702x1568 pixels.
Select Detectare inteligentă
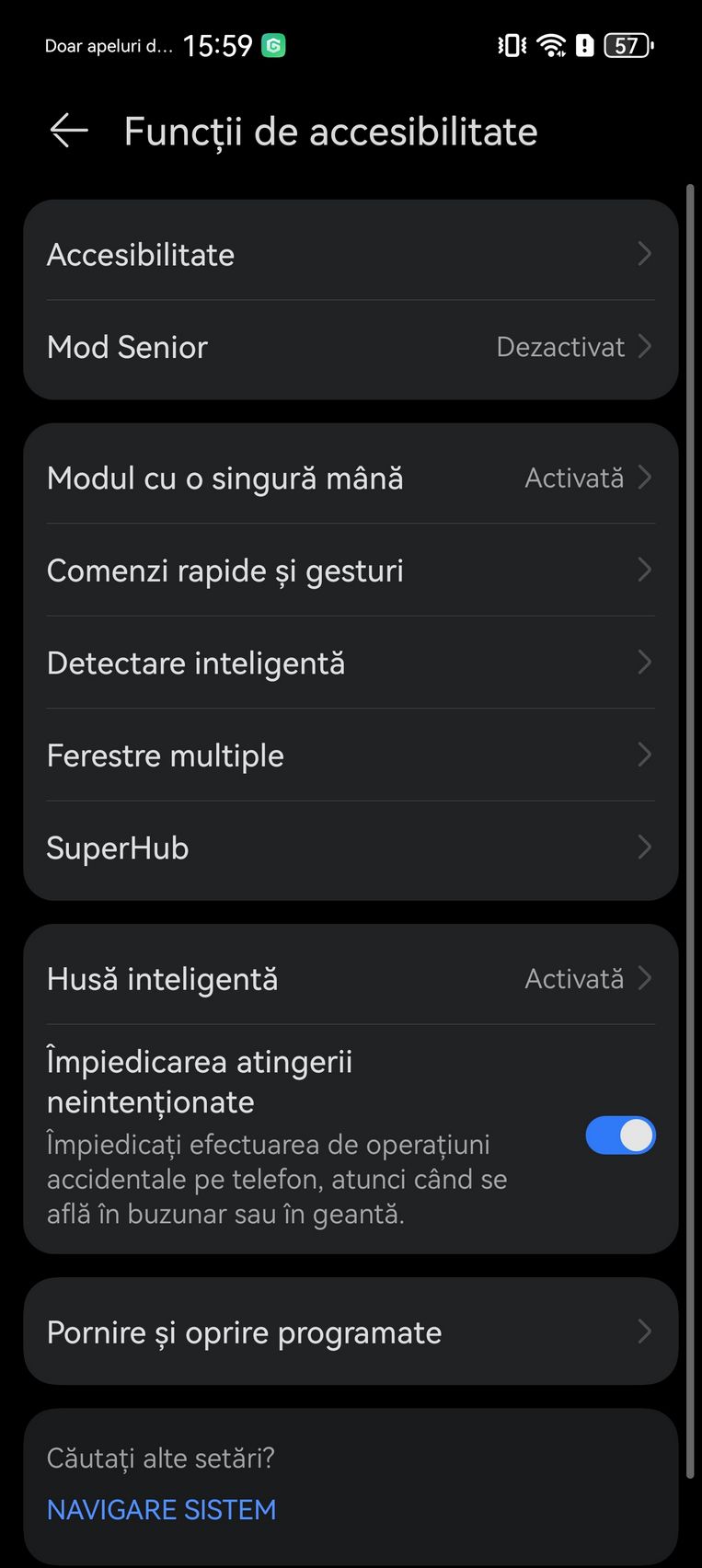[351, 663]
